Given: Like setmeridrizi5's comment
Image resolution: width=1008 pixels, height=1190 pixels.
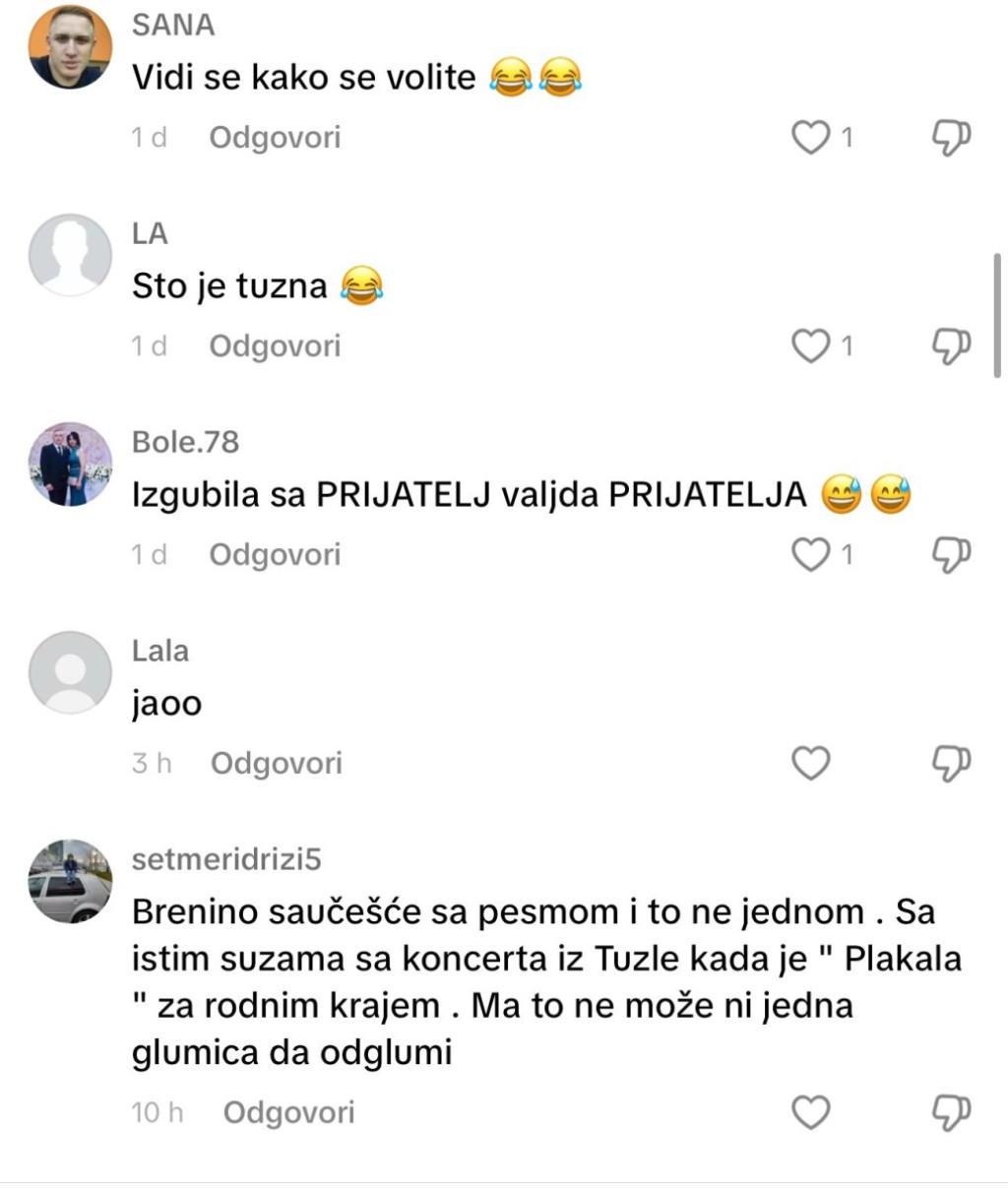Looking at the screenshot, I should [x=811, y=1113].
